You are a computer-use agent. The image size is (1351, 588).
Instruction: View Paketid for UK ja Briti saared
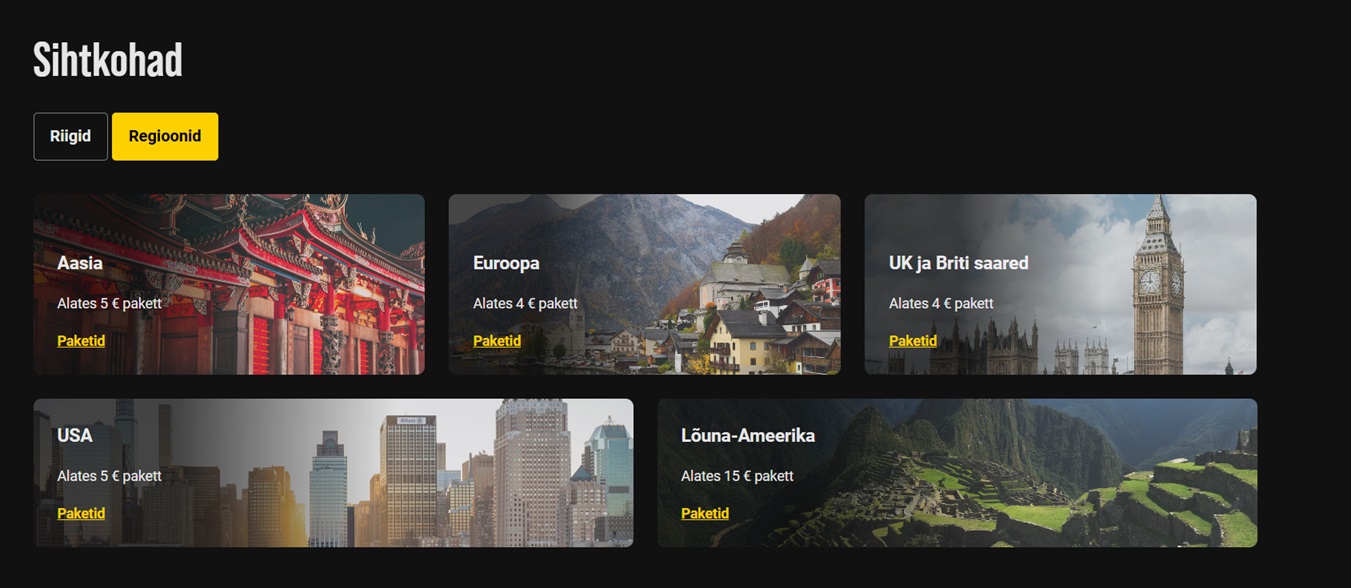point(913,341)
